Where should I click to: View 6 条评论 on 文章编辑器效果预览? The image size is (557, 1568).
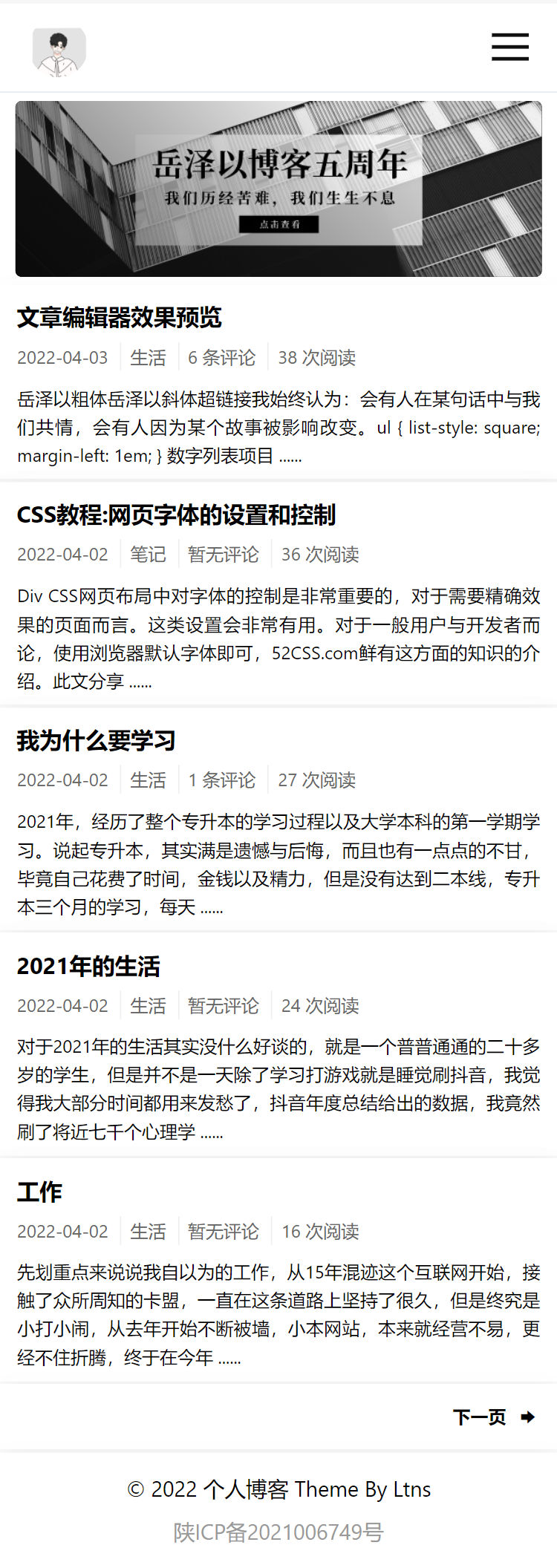(221, 358)
